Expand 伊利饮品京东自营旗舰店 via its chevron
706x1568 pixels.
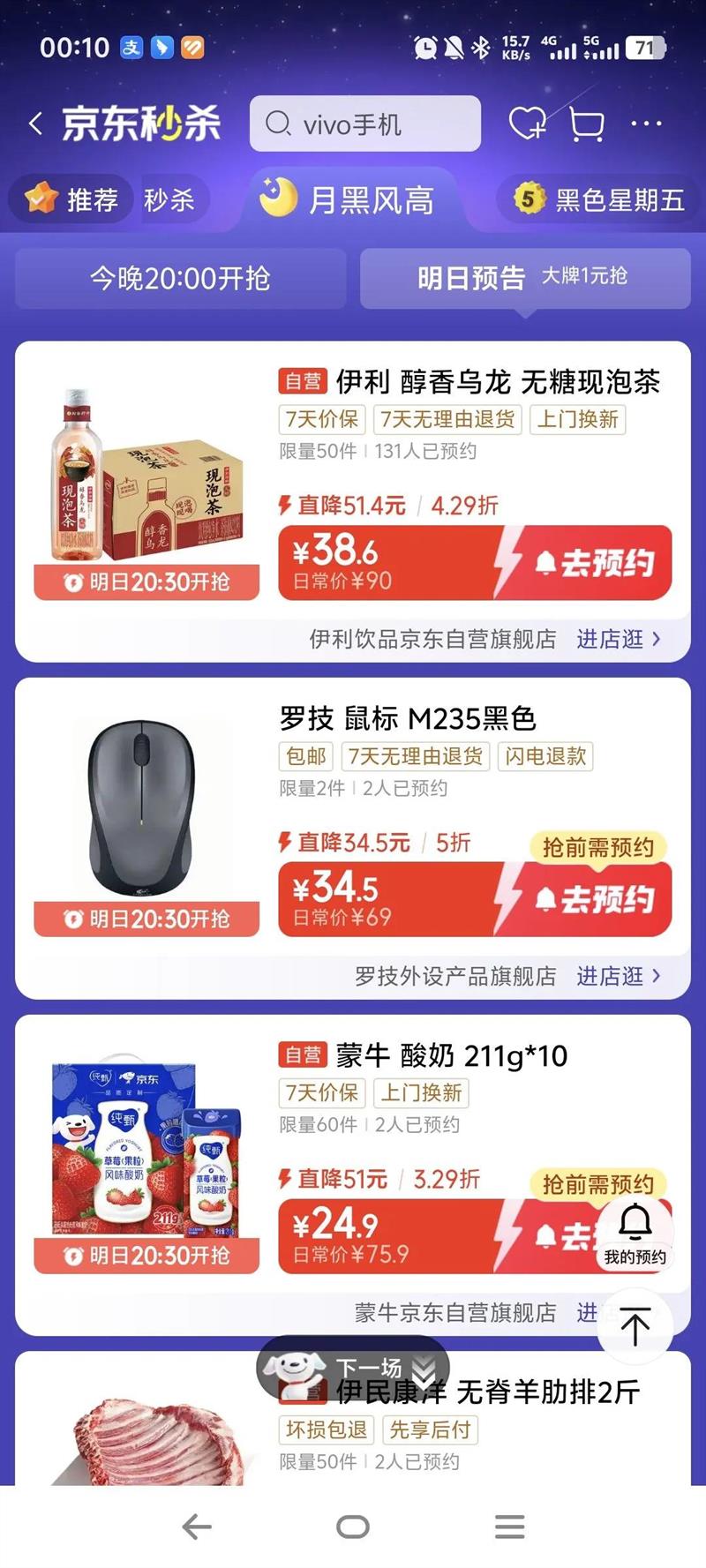657,640
